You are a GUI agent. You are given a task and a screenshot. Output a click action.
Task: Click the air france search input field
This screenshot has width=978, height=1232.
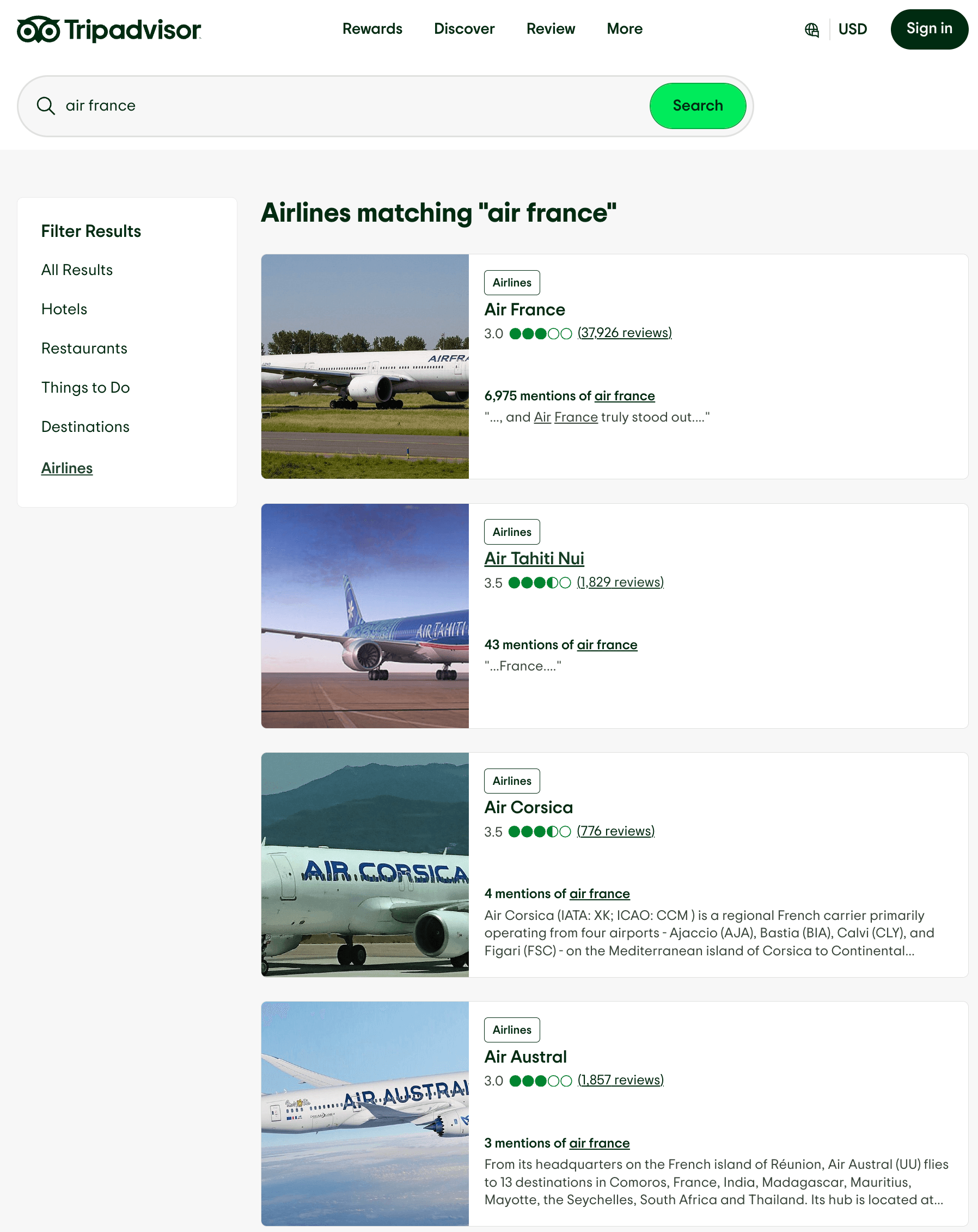229,105
